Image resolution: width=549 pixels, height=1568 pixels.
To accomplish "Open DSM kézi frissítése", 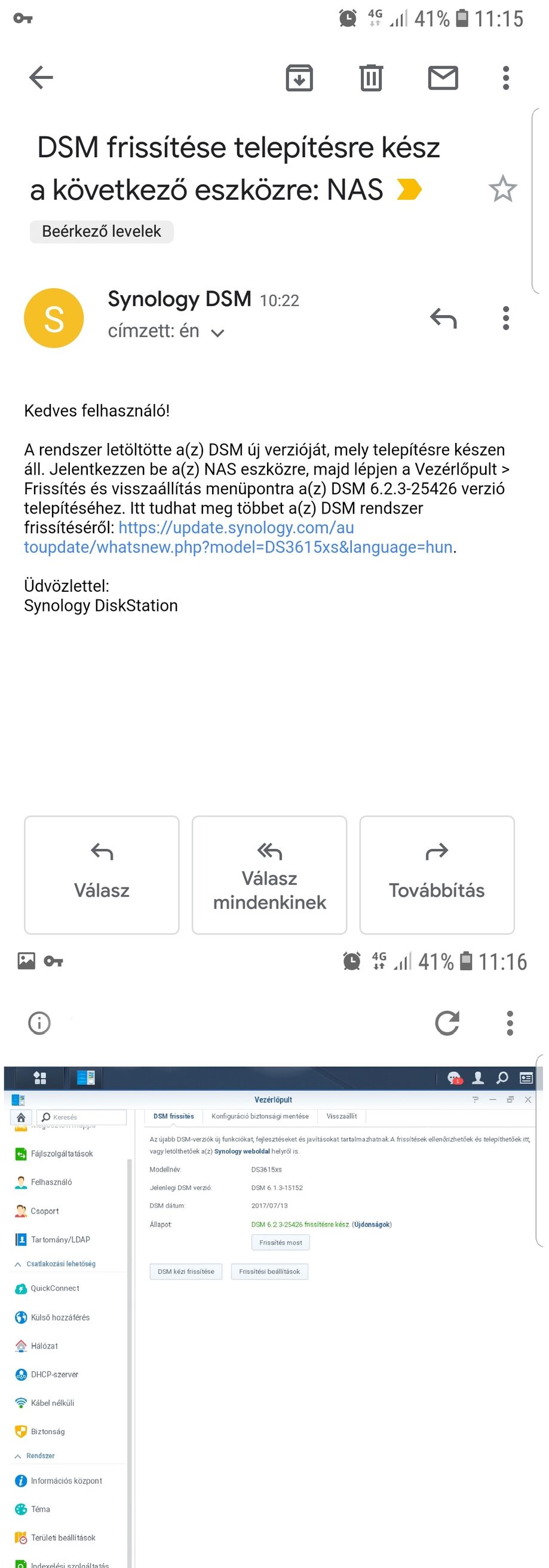I will [186, 1271].
